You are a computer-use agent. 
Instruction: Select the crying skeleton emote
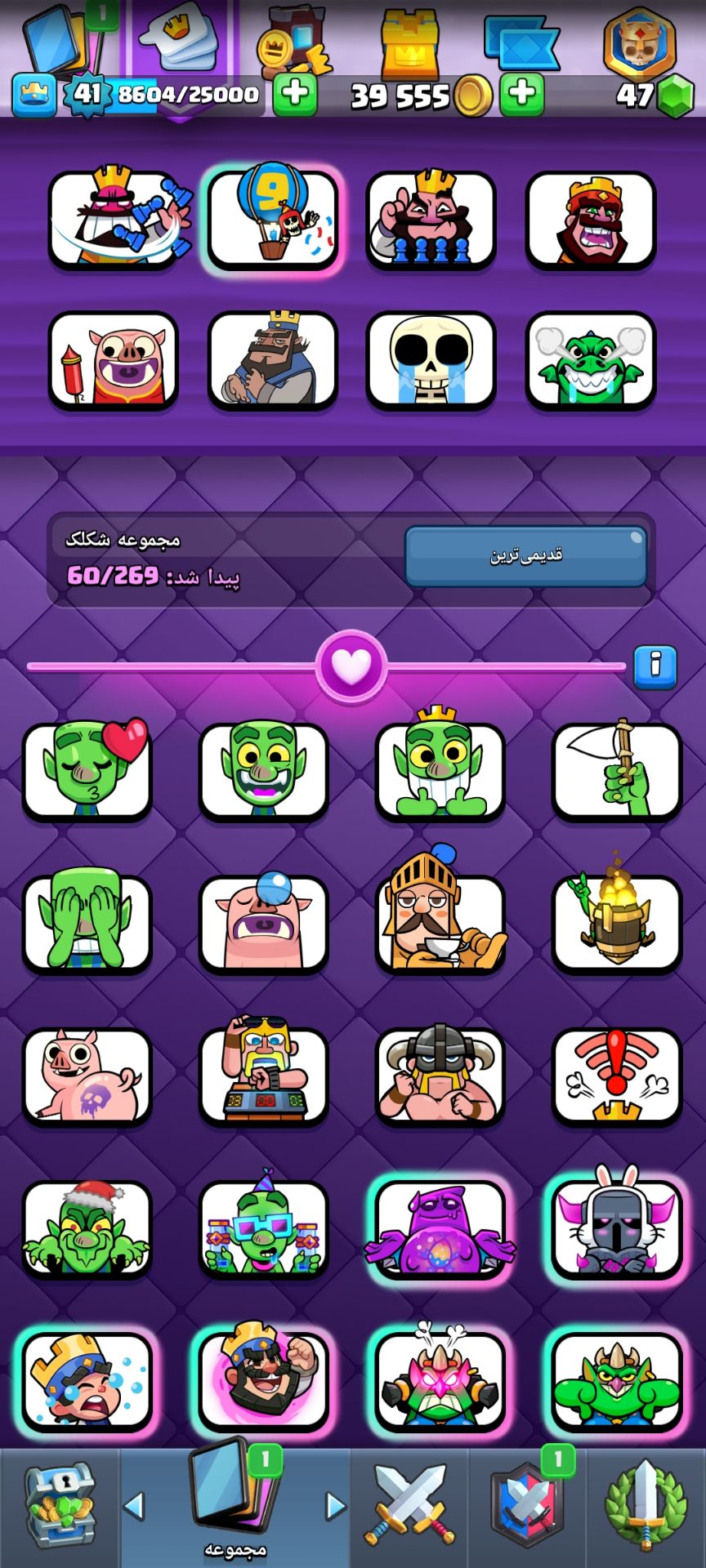(431, 360)
